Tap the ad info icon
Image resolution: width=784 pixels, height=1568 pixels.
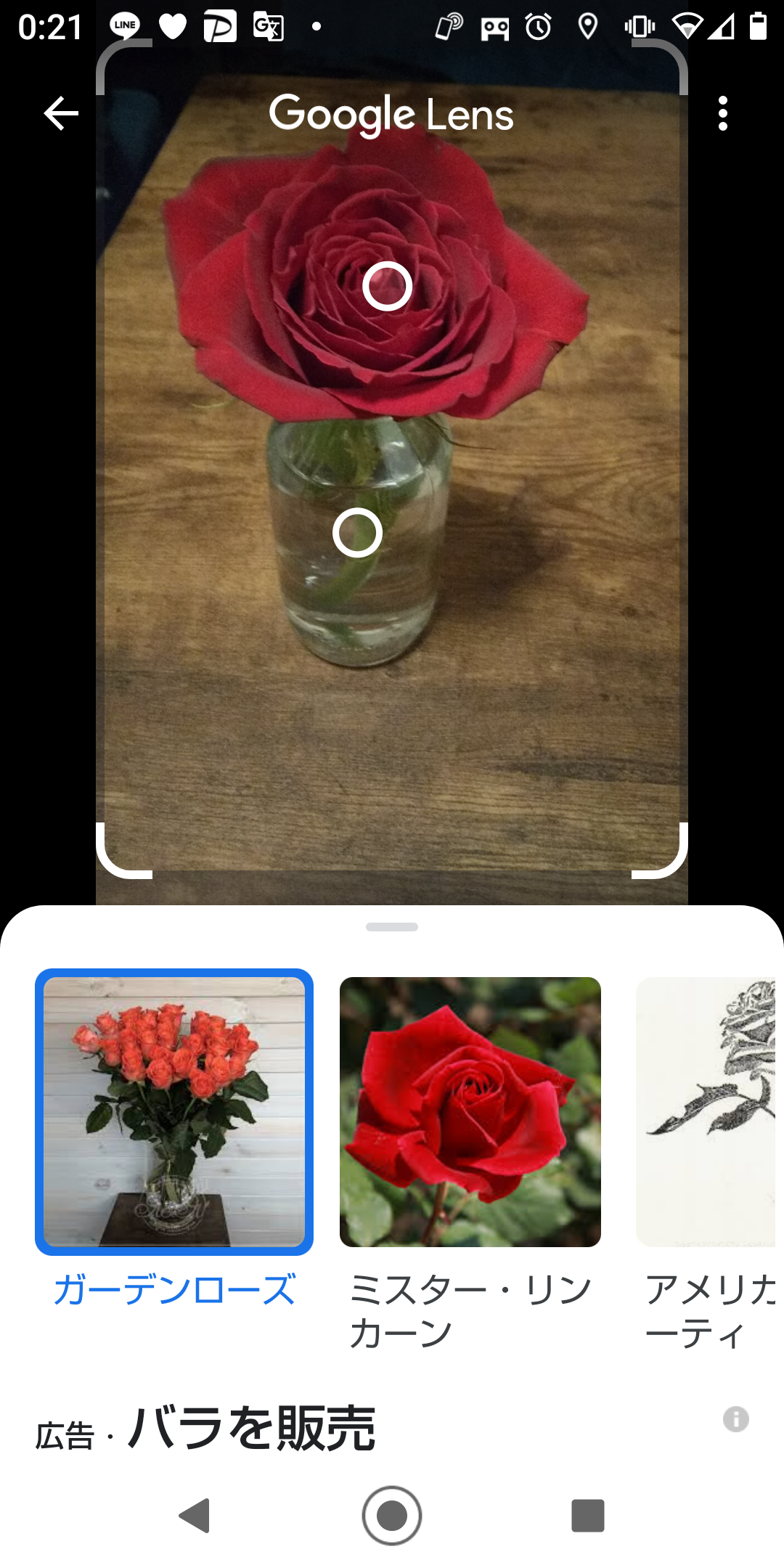click(735, 1418)
